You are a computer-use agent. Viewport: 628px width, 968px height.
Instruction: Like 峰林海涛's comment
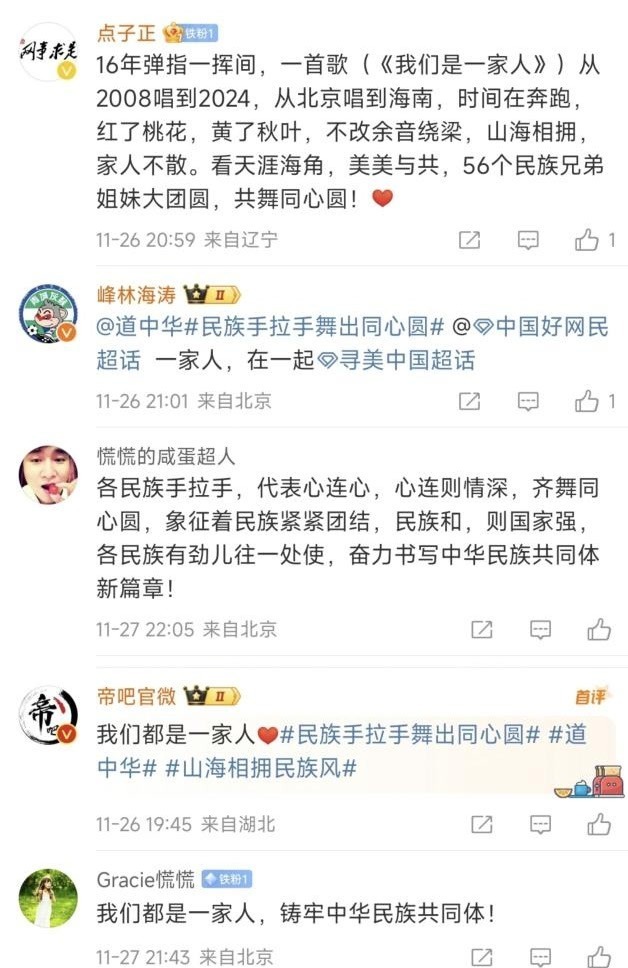pyautogui.click(x=587, y=401)
